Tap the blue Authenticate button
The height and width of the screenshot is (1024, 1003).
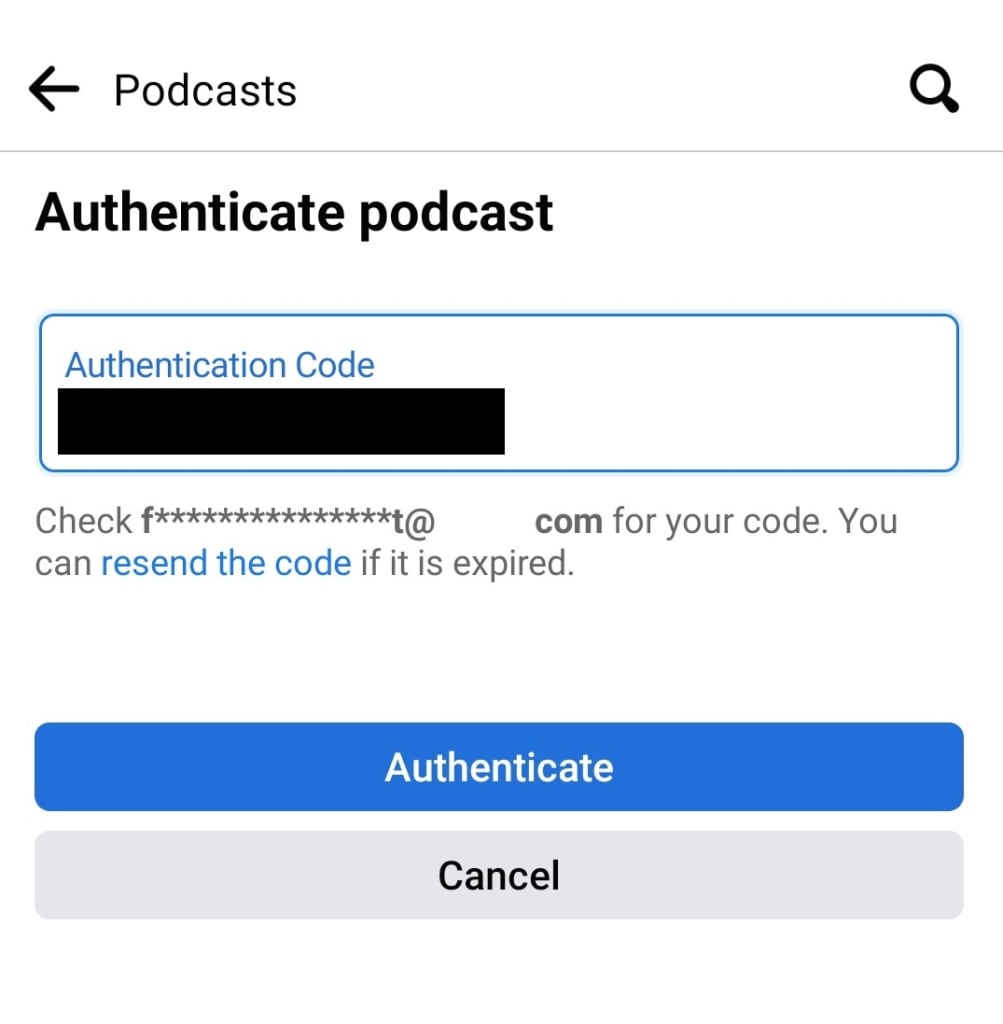coord(499,767)
